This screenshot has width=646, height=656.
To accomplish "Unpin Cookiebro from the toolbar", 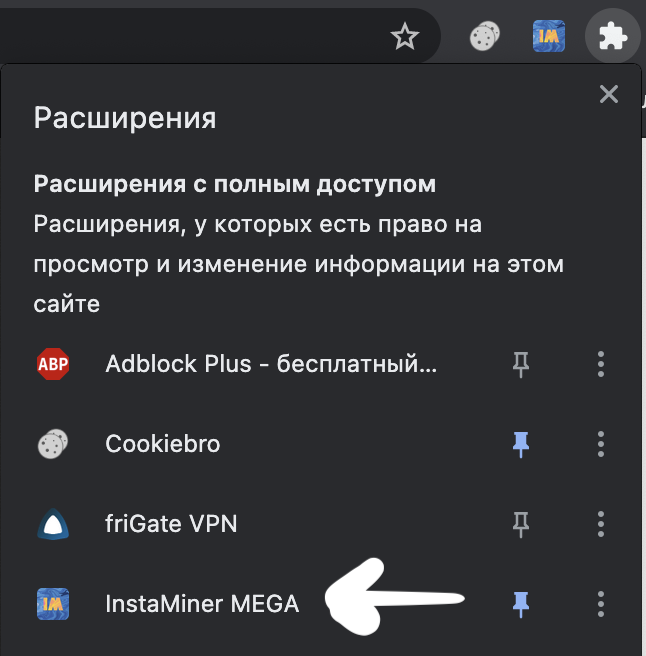I will pyautogui.click(x=520, y=443).
